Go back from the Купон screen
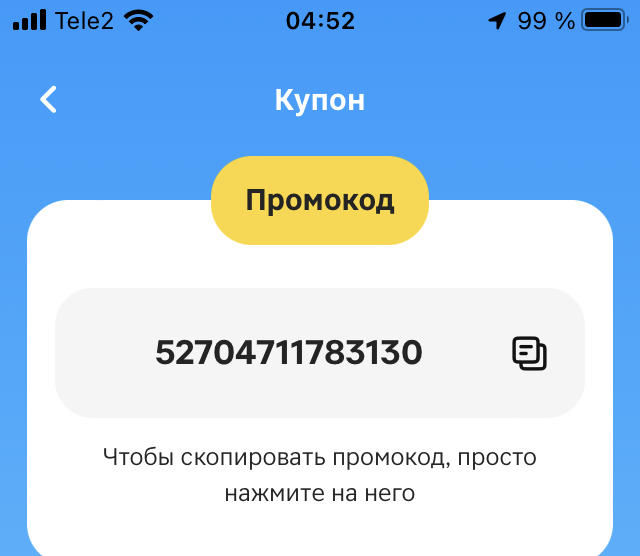The height and width of the screenshot is (556, 640). click(48, 100)
